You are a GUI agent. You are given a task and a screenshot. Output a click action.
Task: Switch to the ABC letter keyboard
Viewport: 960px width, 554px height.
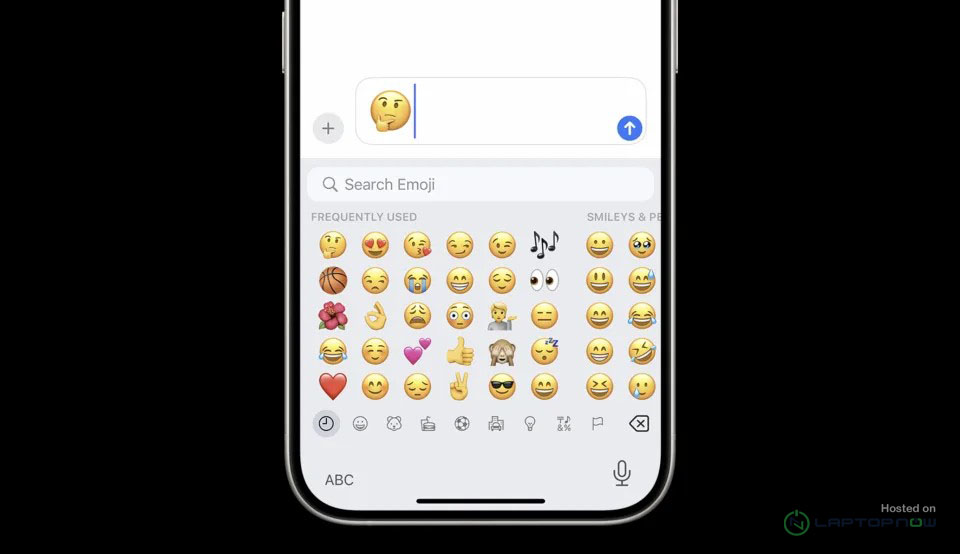pyautogui.click(x=339, y=480)
